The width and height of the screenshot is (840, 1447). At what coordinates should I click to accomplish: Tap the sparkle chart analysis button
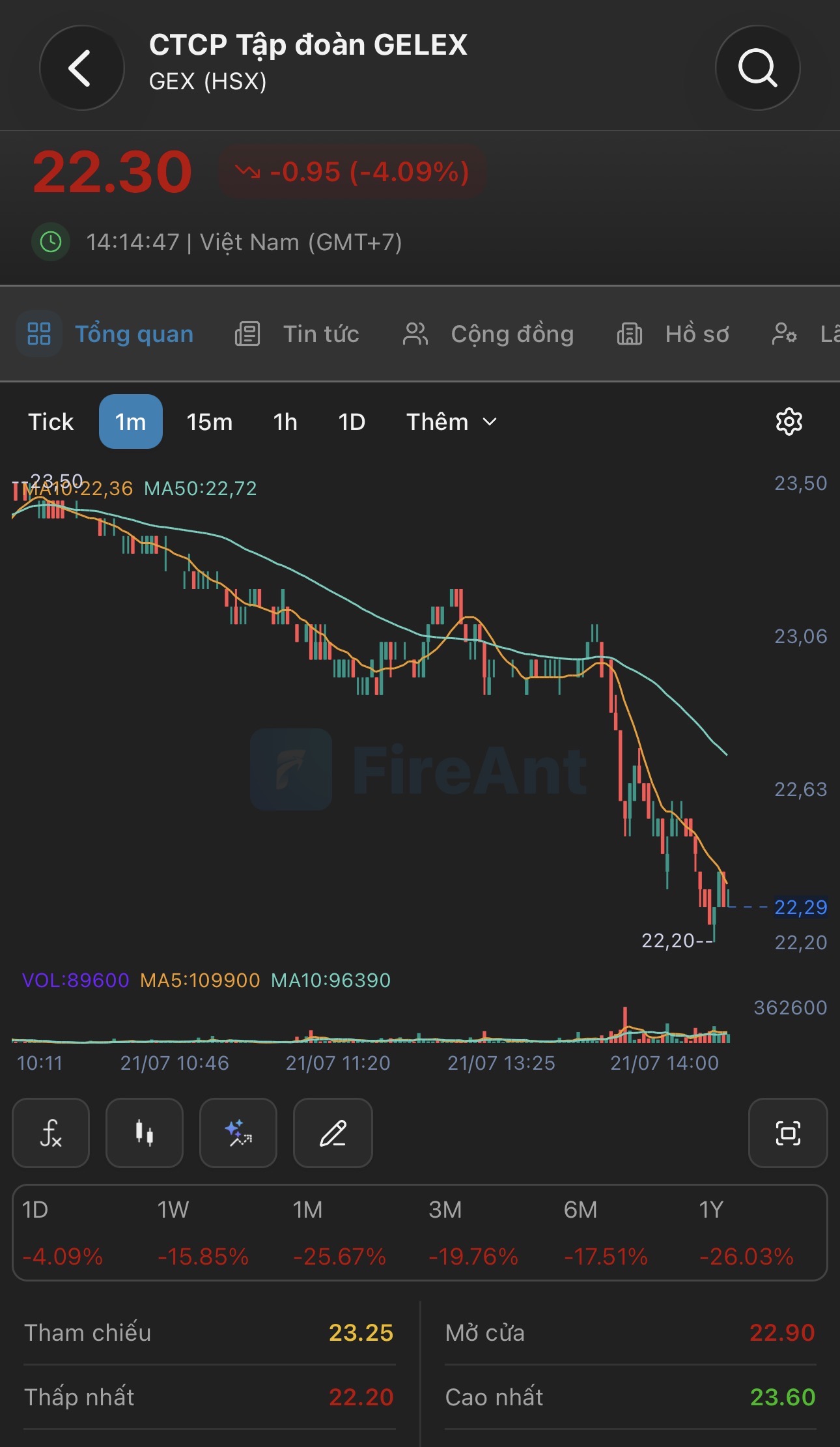click(238, 1133)
